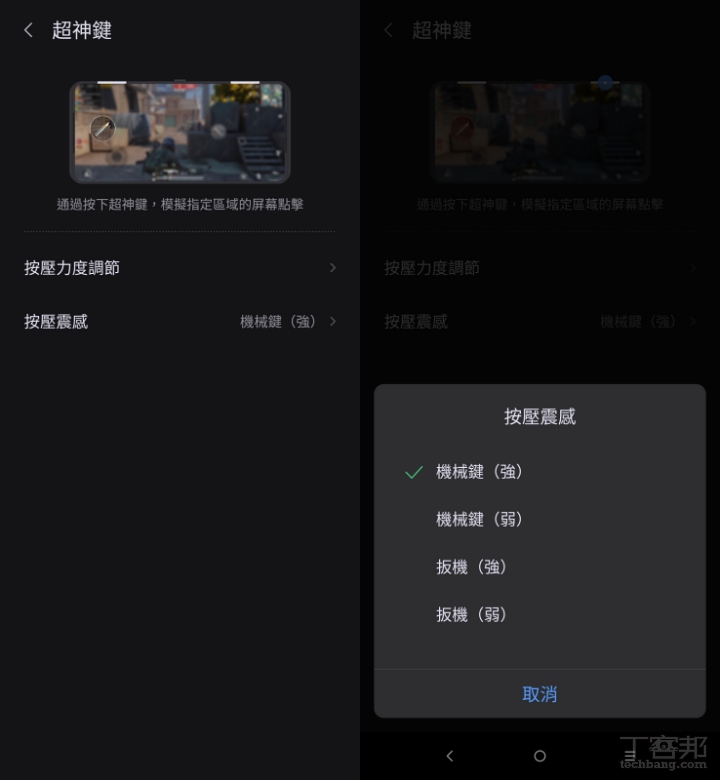Select the 扳機（弱） vibration option
This screenshot has height=780, width=720.
click(470, 614)
